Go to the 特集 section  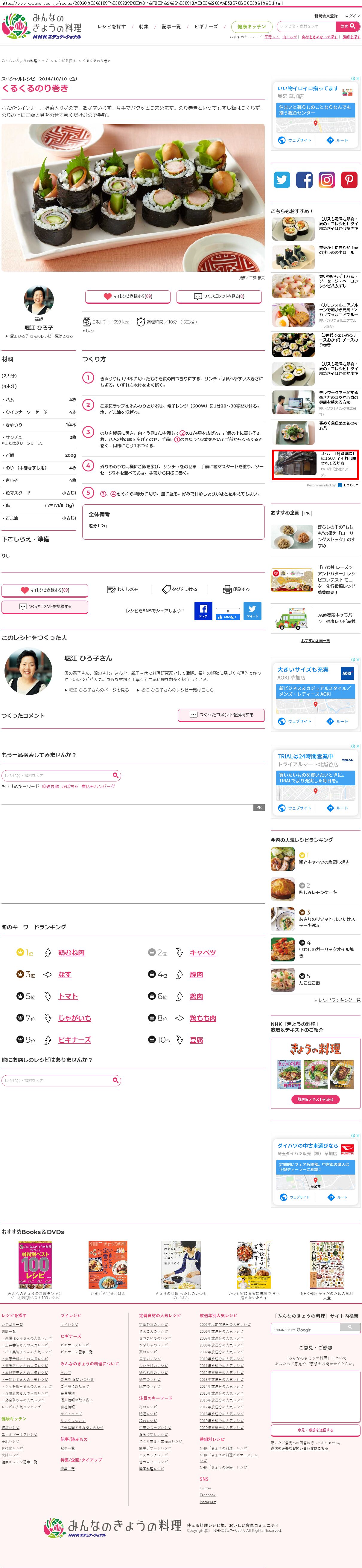[x=144, y=27]
